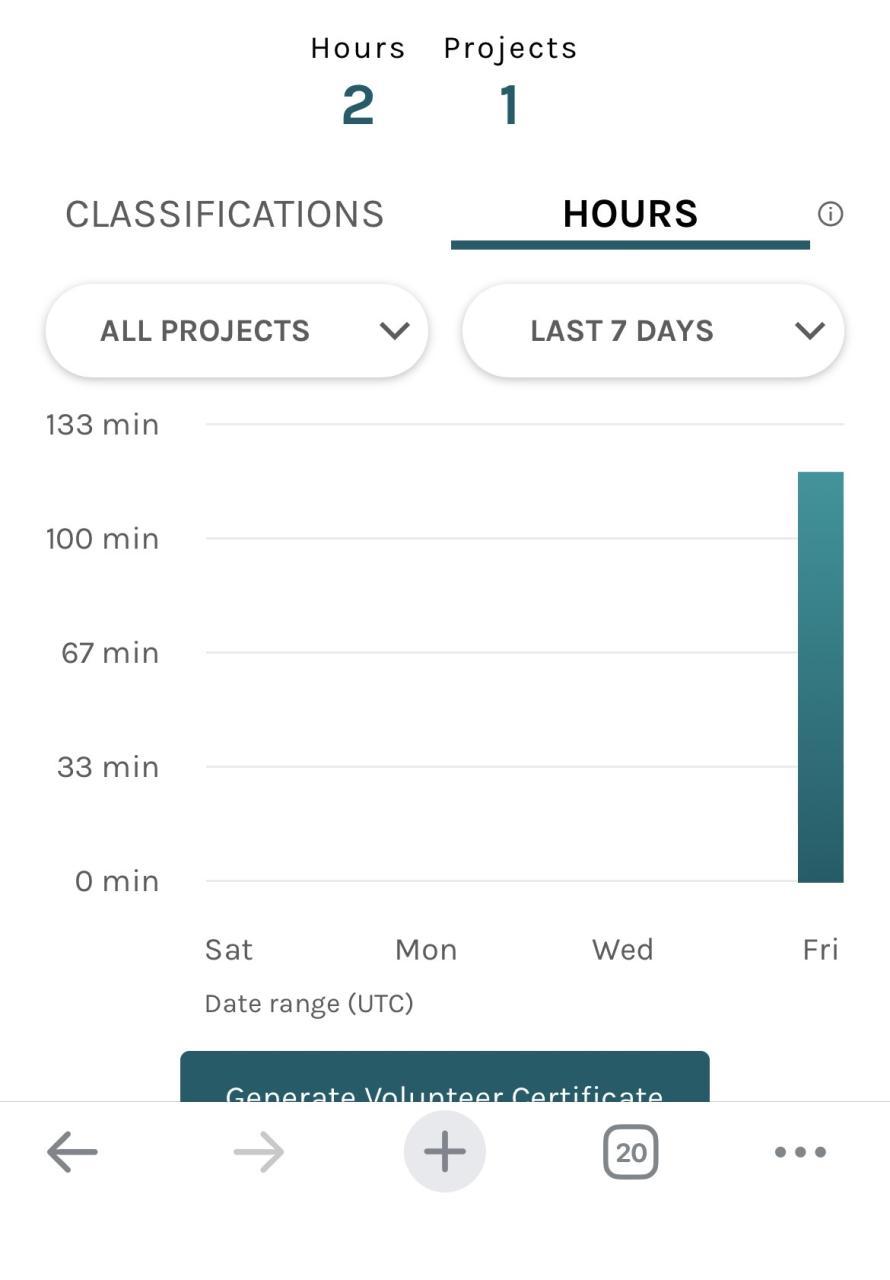Select the Hours tab
Image resolution: width=890 pixels, height=1280 pixels.
[x=630, y=214]
